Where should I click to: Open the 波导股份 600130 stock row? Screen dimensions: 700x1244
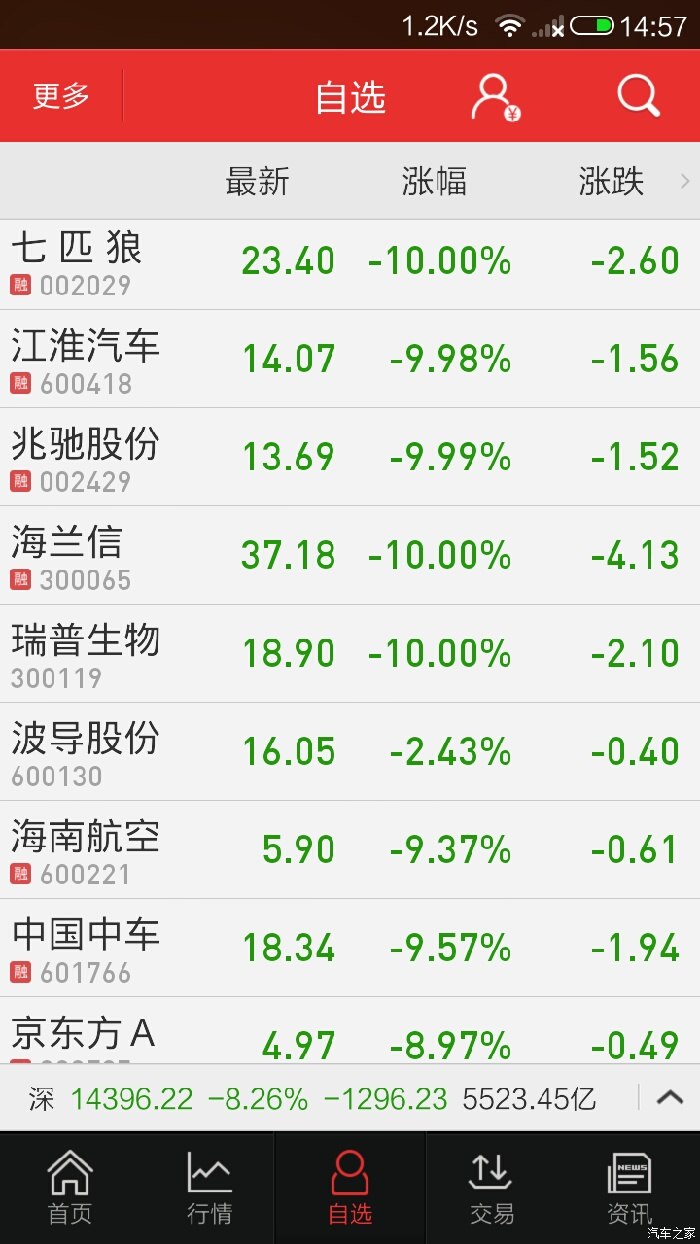[x=350, y=752]
